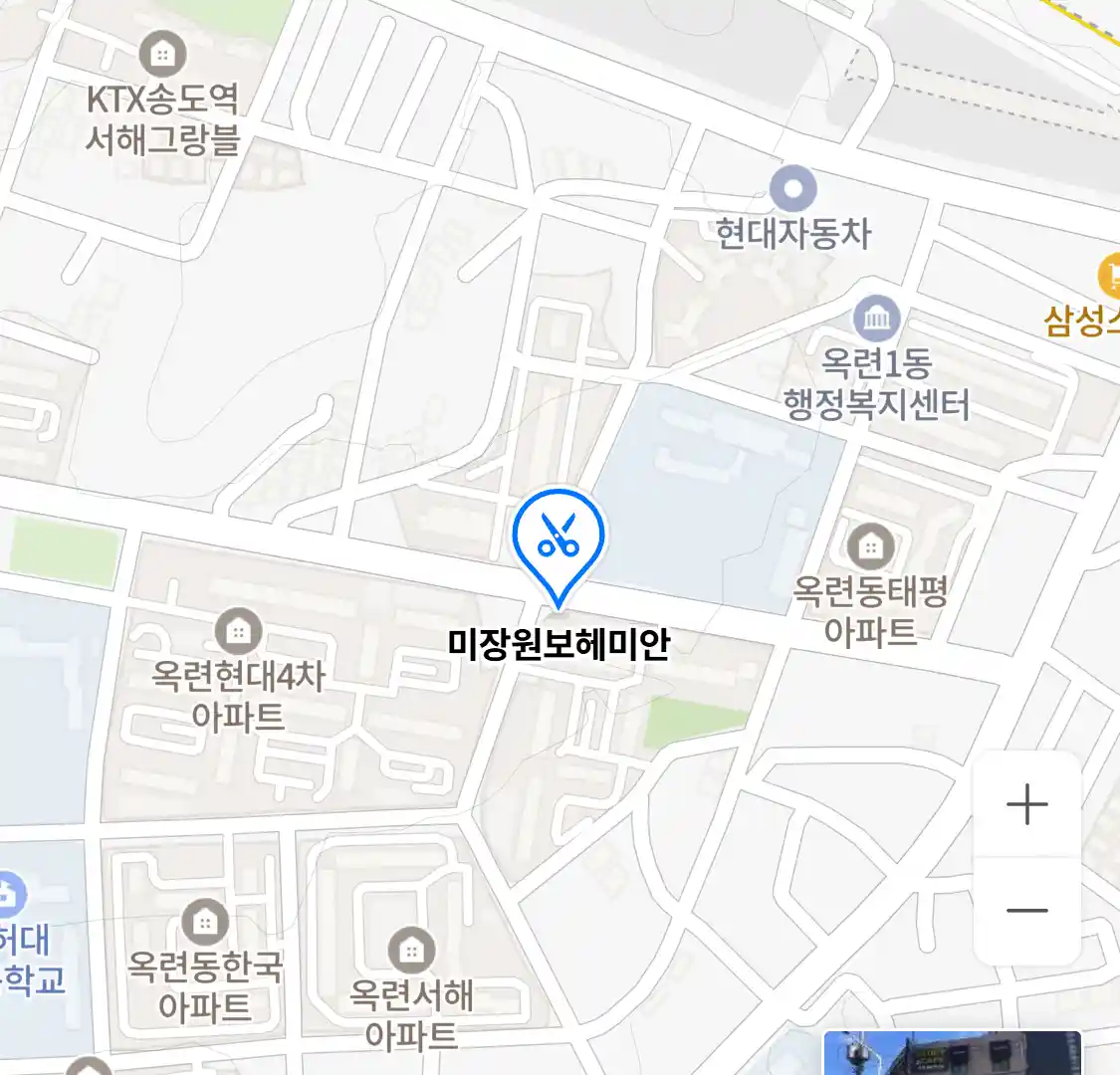The height and width of the screenshot is (1075, 1120).
Task: Open 옥련현대4차 아파트 marker
Action: (x=238, y=630)
